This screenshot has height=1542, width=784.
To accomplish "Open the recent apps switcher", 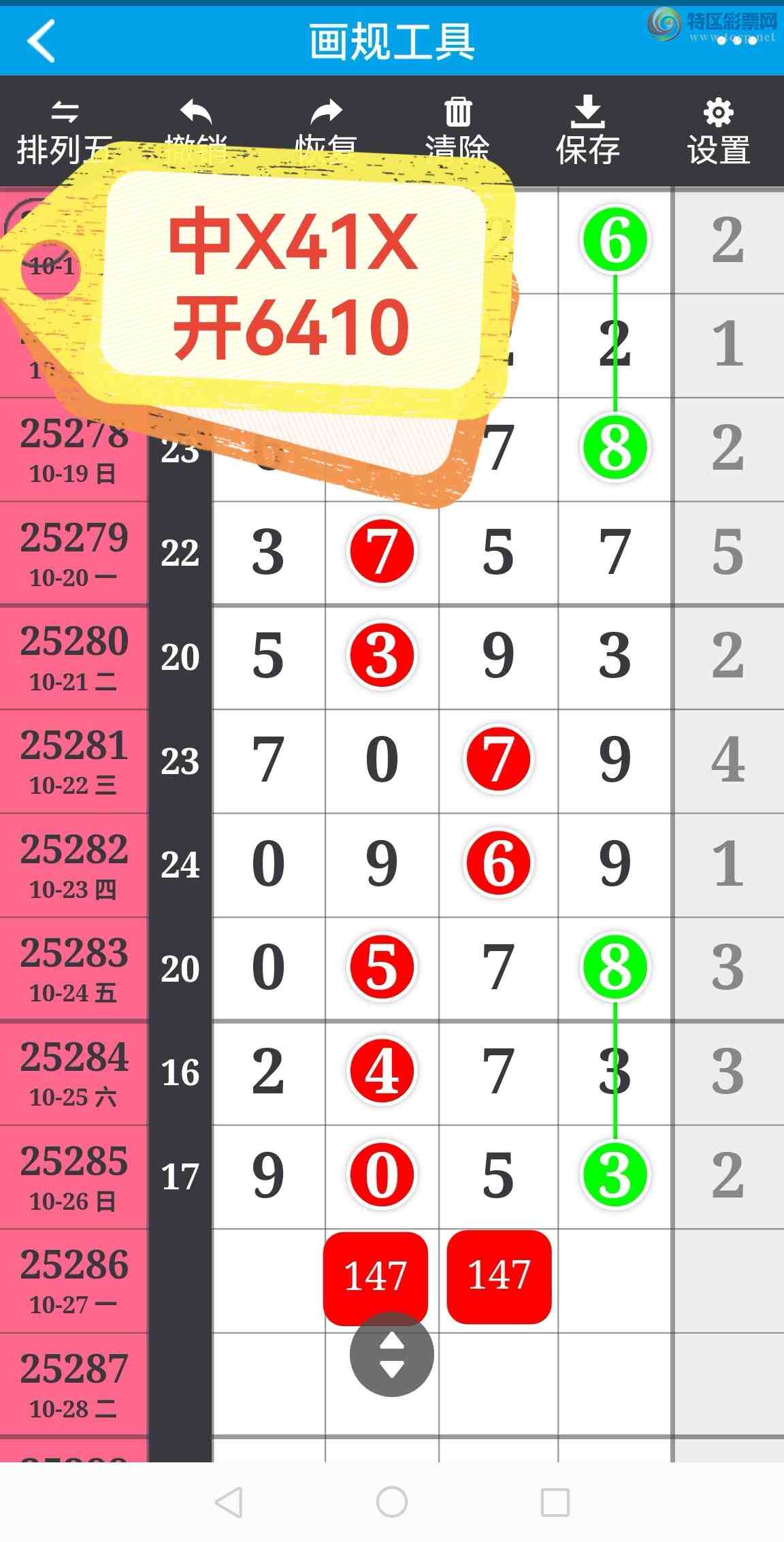I will [555, 1501].
